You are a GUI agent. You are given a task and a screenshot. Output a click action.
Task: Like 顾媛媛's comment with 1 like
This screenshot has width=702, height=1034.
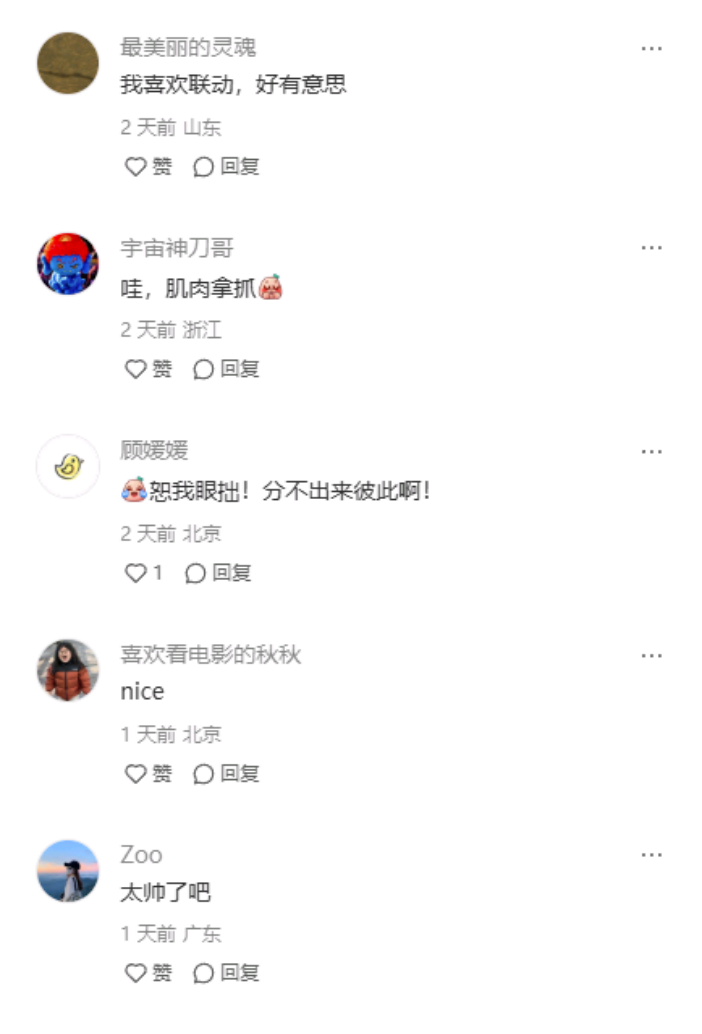tap(142, 573)
